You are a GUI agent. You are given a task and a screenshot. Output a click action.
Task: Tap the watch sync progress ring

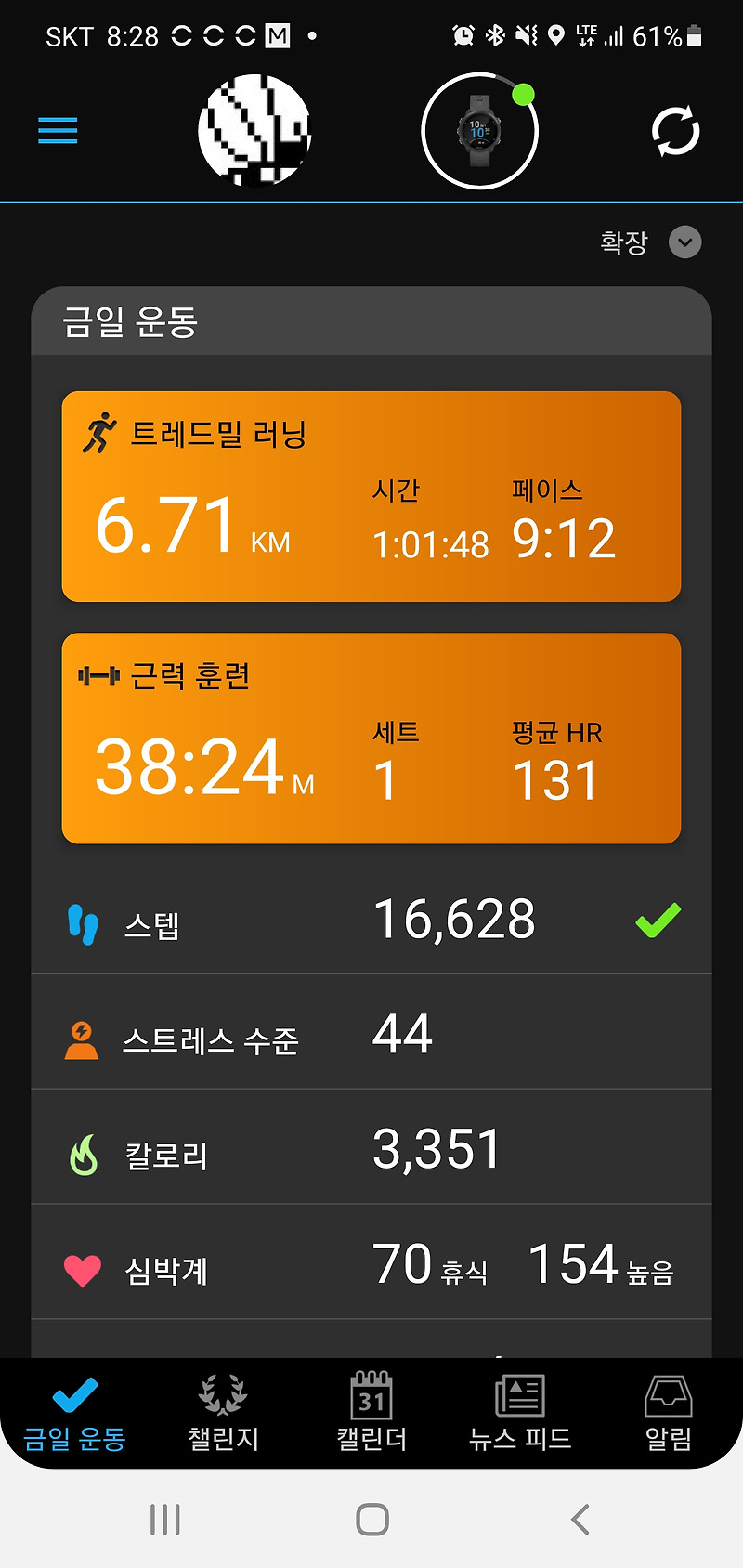(x=480, y=130)
